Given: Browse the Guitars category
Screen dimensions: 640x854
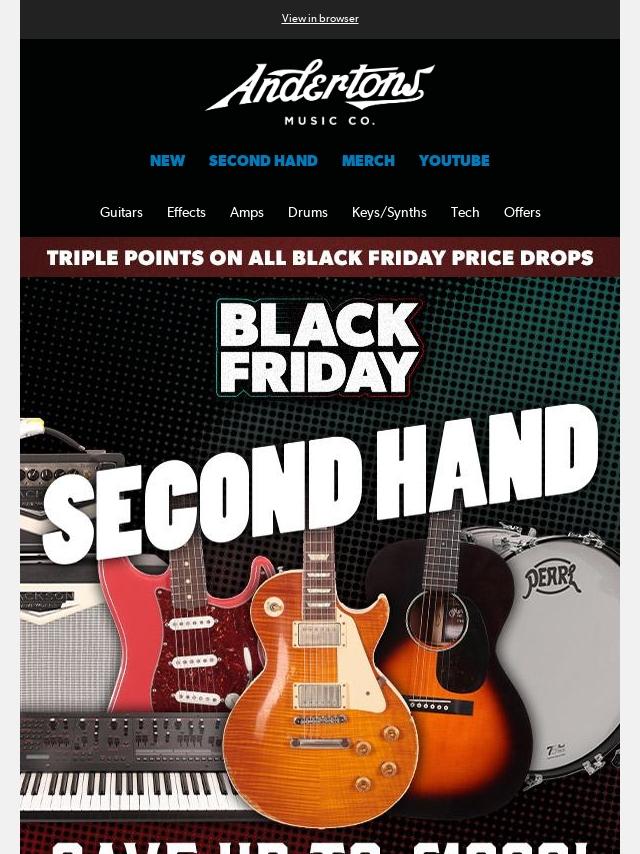Looking at the screenshot, I should [121, 212].
